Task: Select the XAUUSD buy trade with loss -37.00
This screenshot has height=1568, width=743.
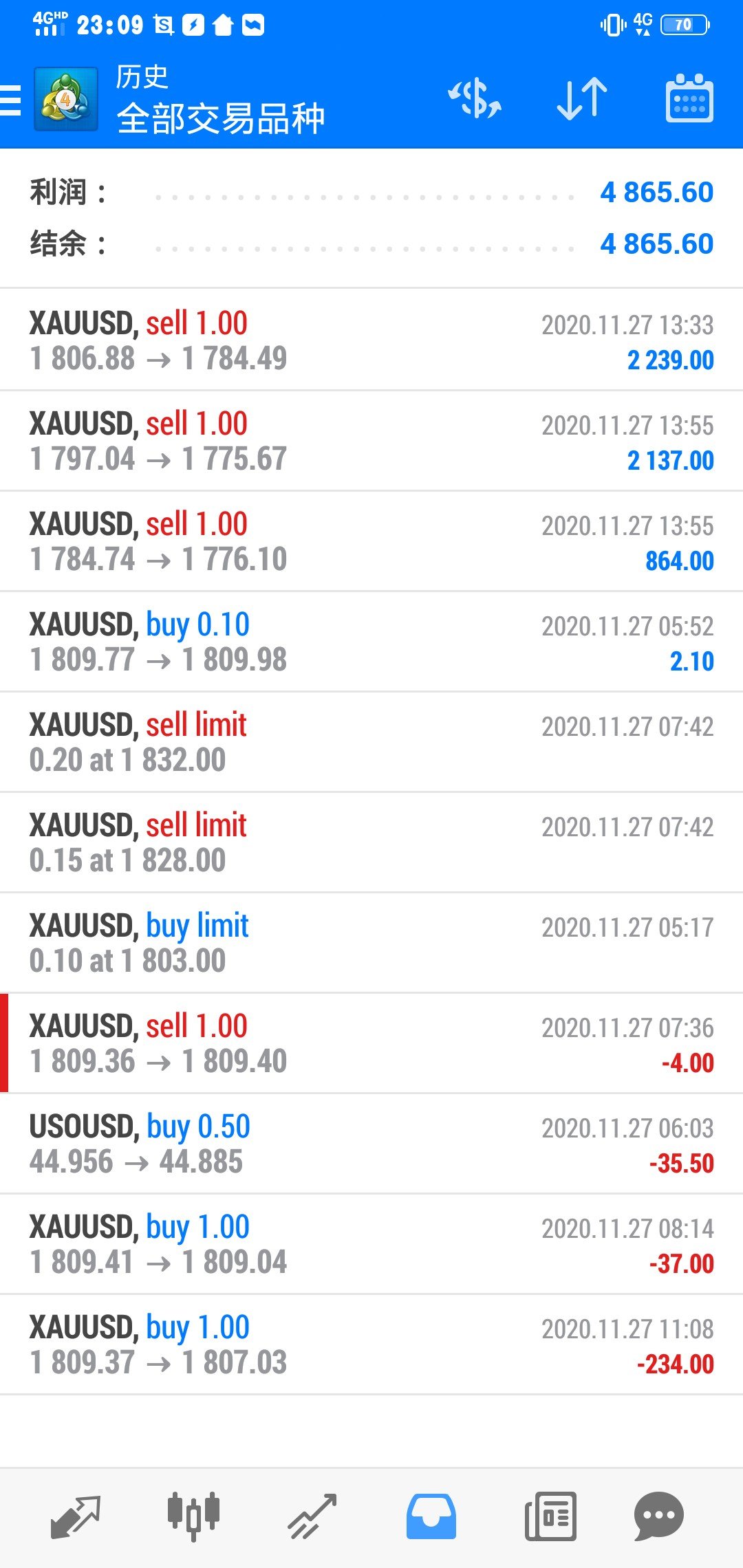Action: (371, 1244)
